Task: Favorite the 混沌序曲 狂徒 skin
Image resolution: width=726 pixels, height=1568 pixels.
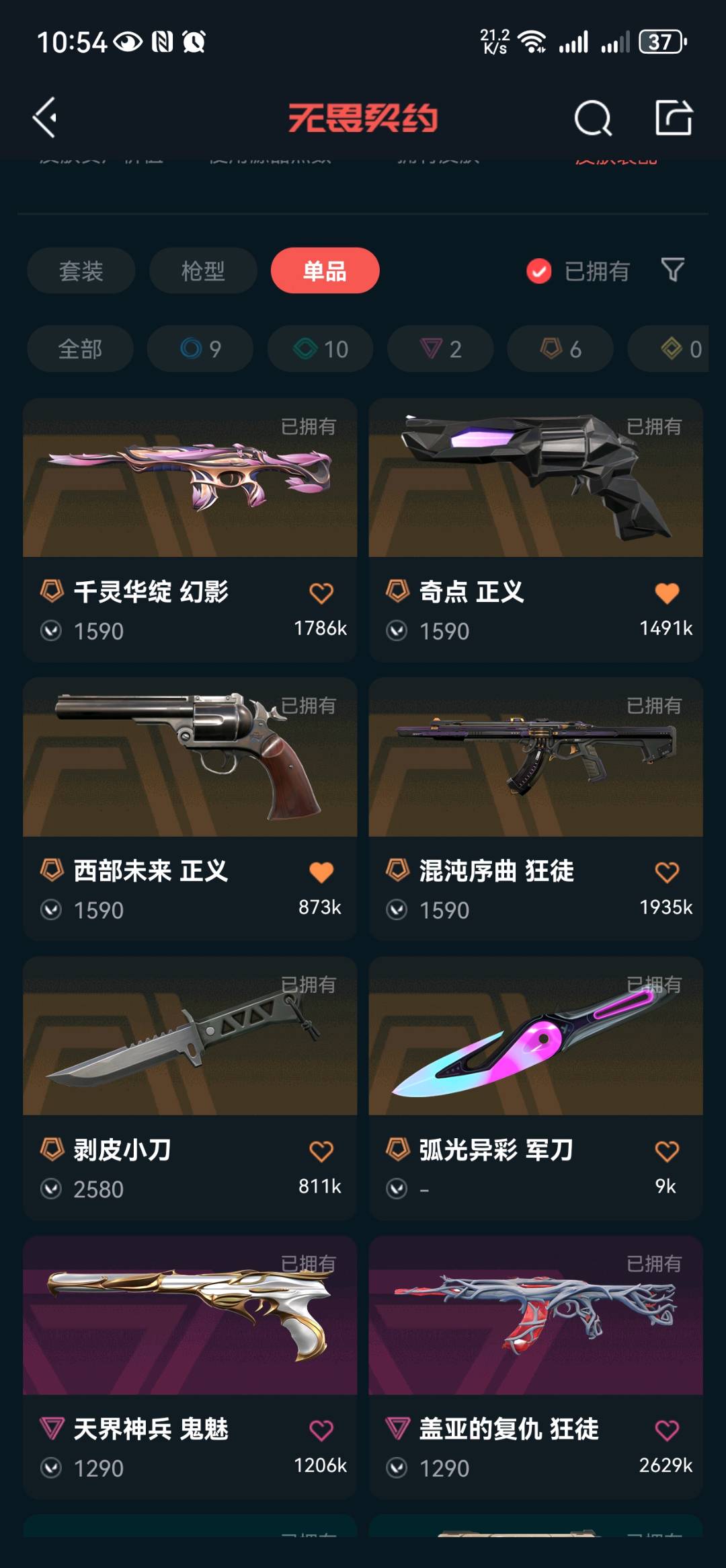Action: (x=667, y=872)
